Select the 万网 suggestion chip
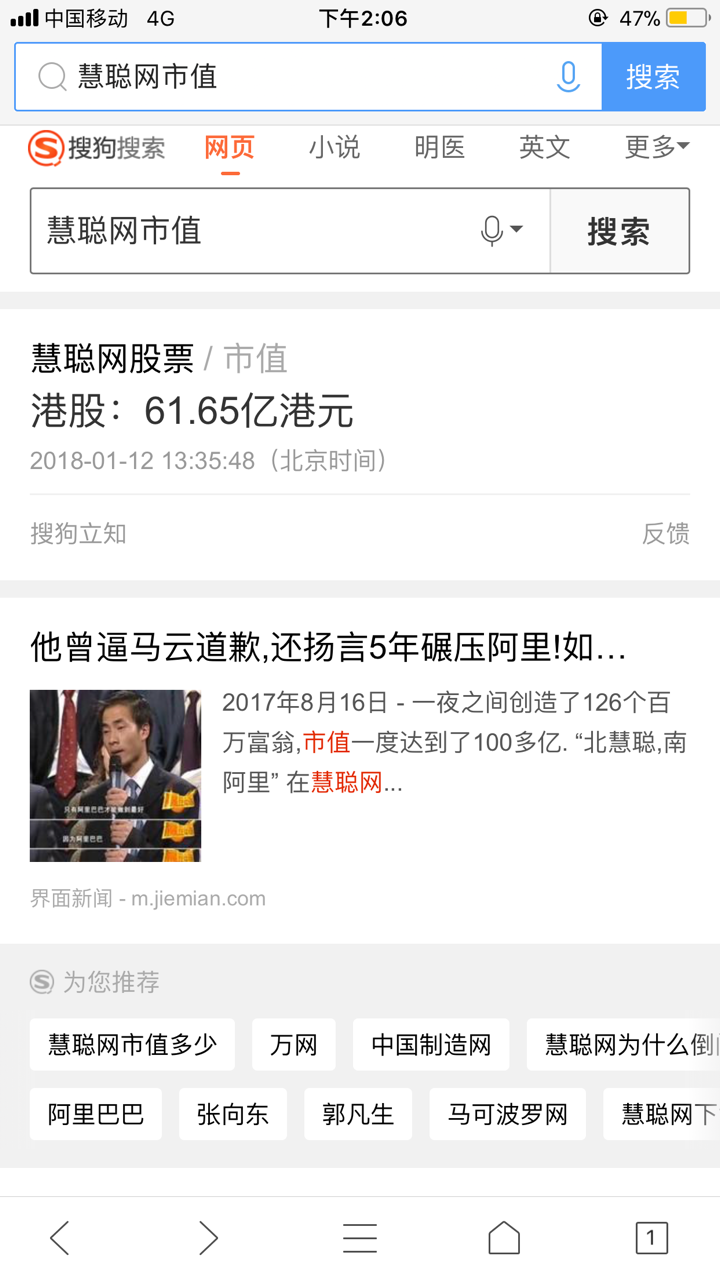The width and height of the screenshot is (720, 1280). coord(294,1045)
